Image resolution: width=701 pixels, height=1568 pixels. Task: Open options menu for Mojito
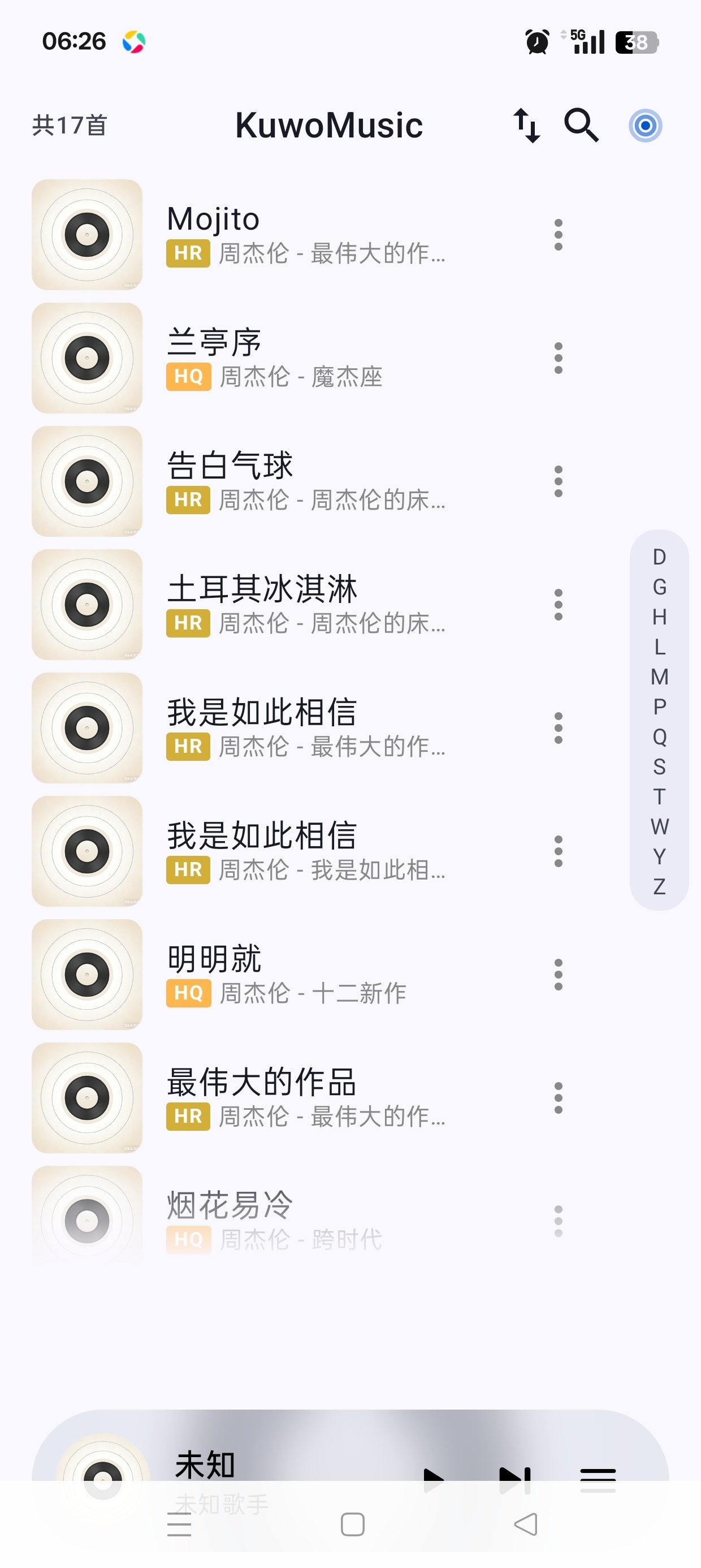click(x=558, y=235)
